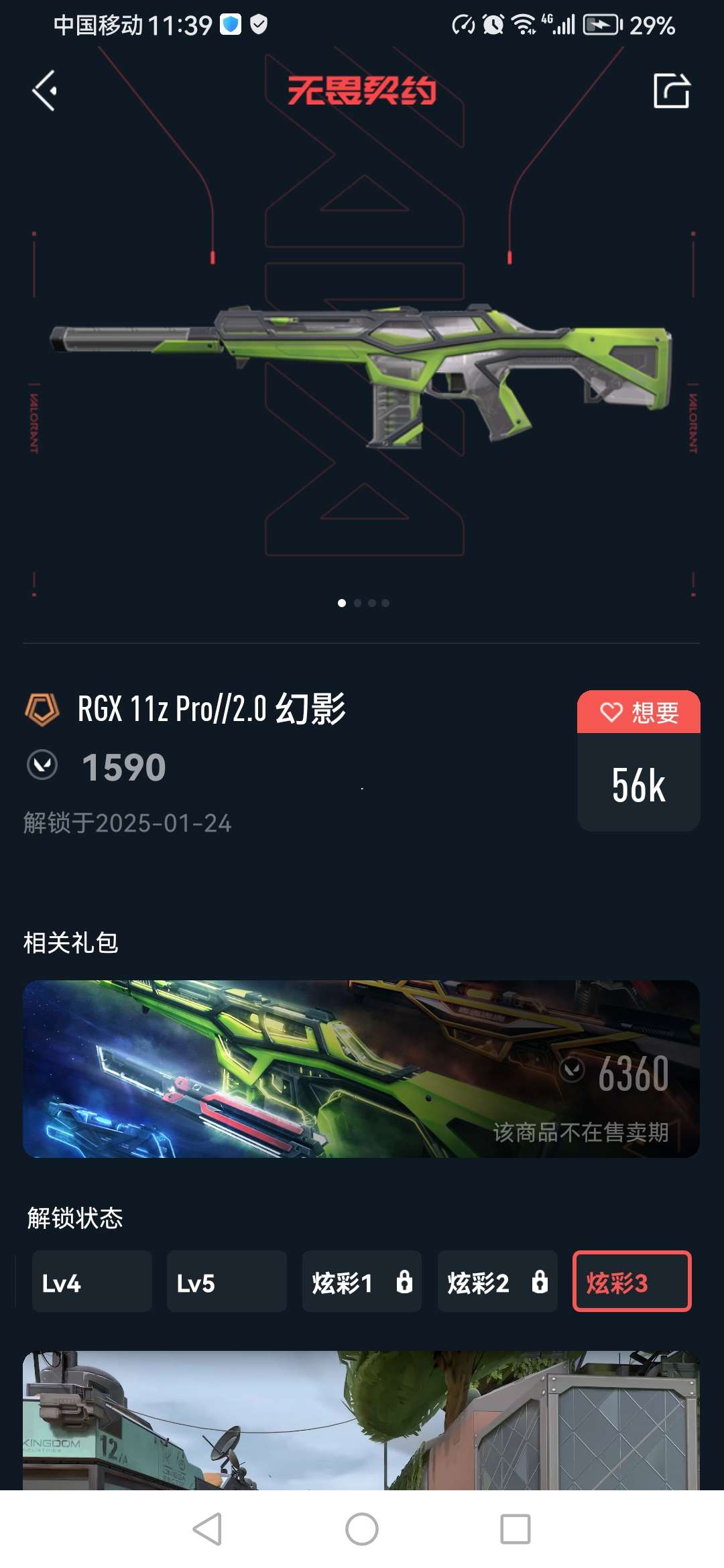
Task: Open system recent apps
Action: pyautogui.click(x=515, y=1530)
